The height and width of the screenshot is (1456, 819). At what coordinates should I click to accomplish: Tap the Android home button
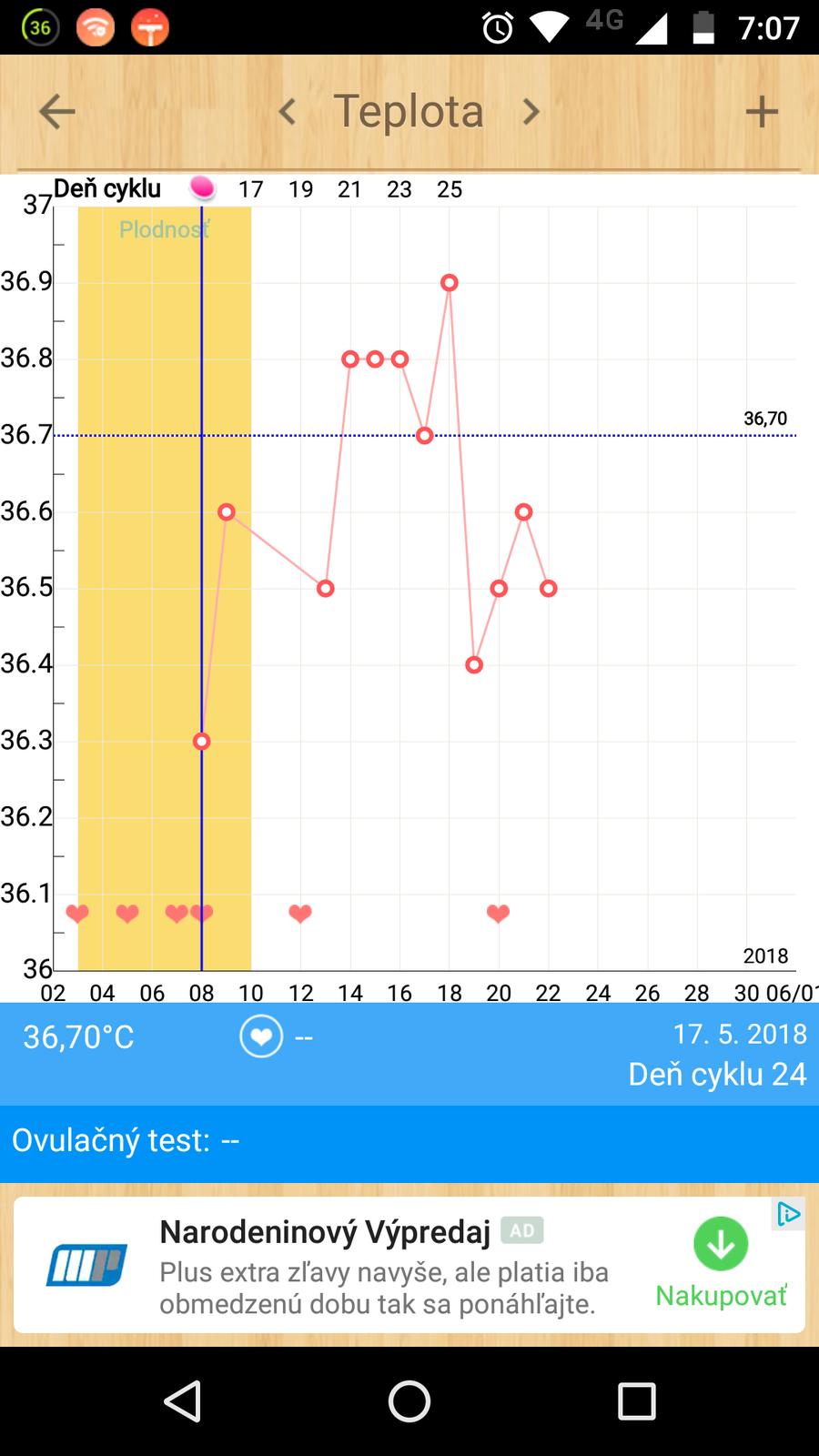tap(409, 1401)
